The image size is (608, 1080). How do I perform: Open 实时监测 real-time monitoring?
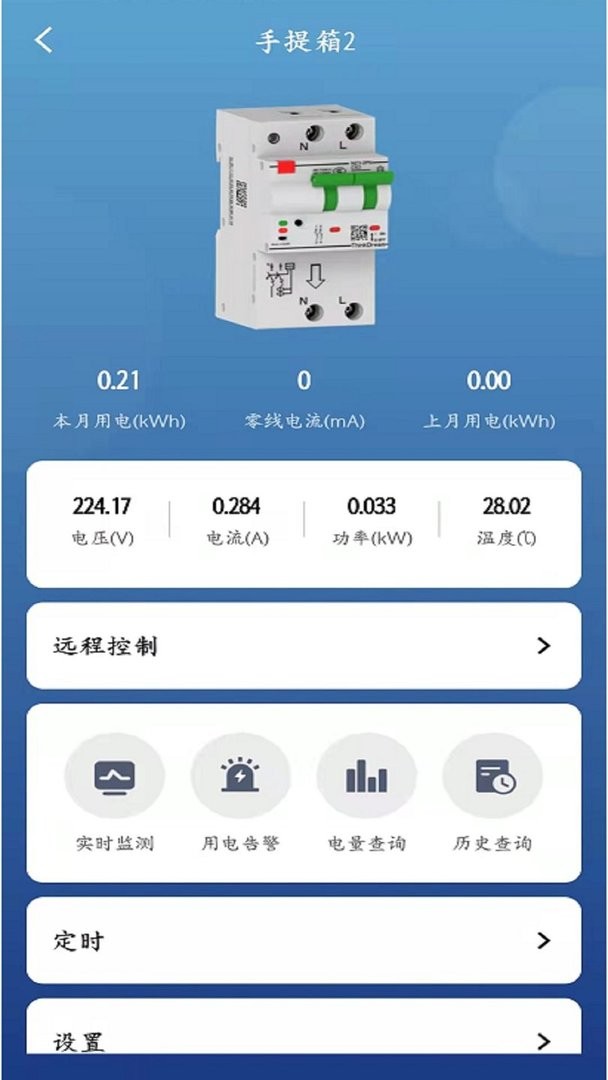click(x=114, y=777)
